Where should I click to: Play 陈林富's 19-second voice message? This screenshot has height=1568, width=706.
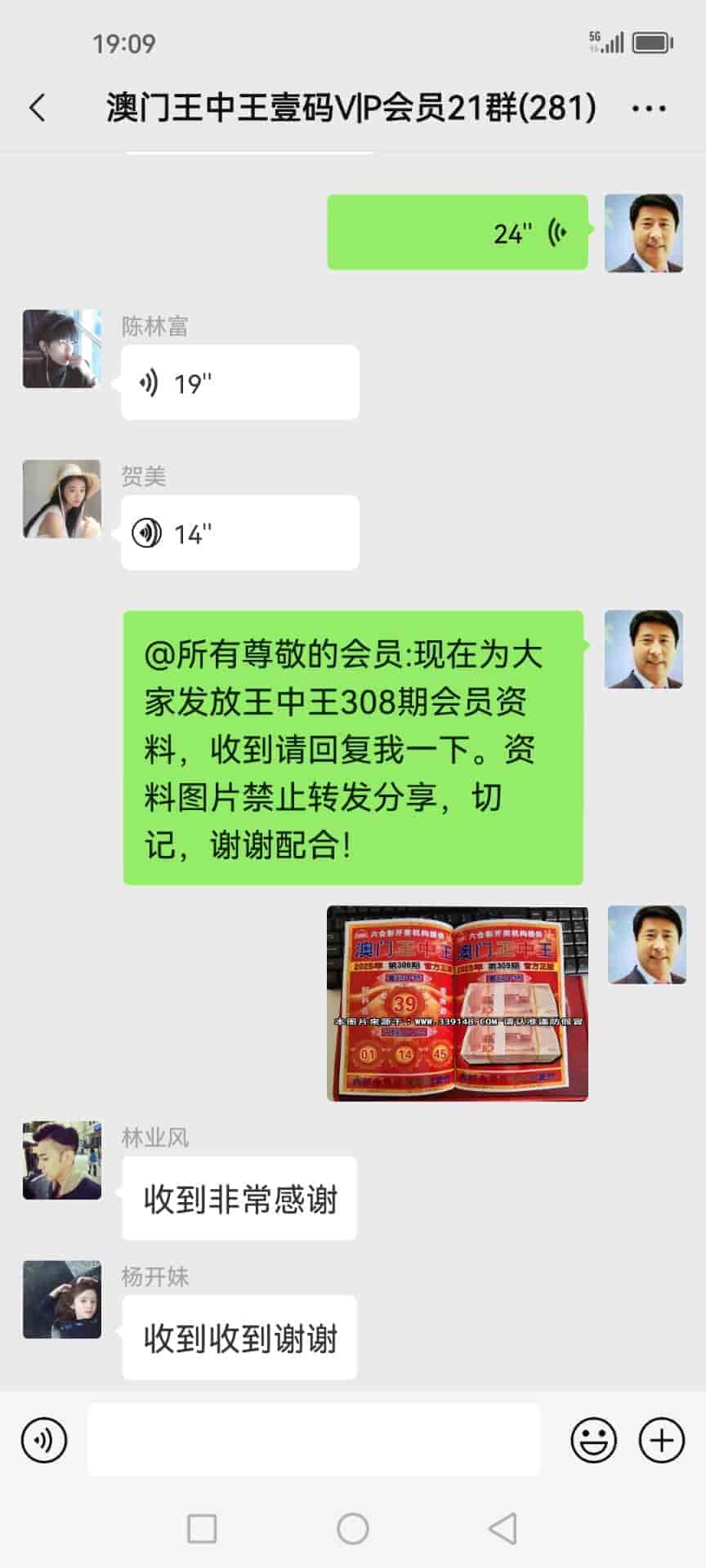click(x=239, y=382)
